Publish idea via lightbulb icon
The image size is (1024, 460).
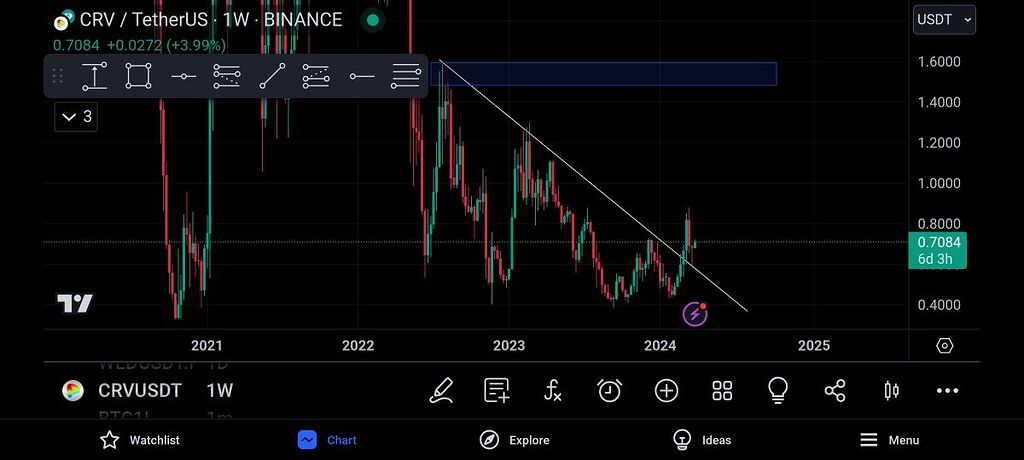[779, 391]
